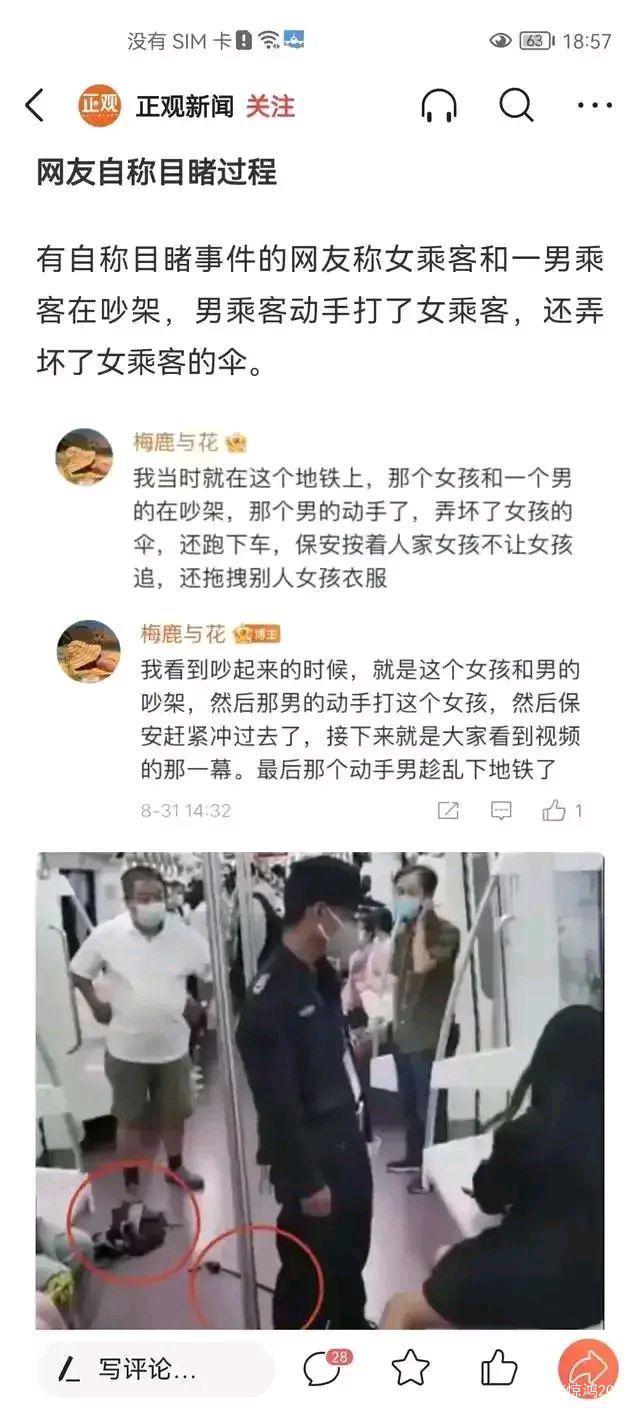This screenshot has height=1408, width=640.
Task: Open the 写评论 comment input field
Action: tap(155, 1368)
